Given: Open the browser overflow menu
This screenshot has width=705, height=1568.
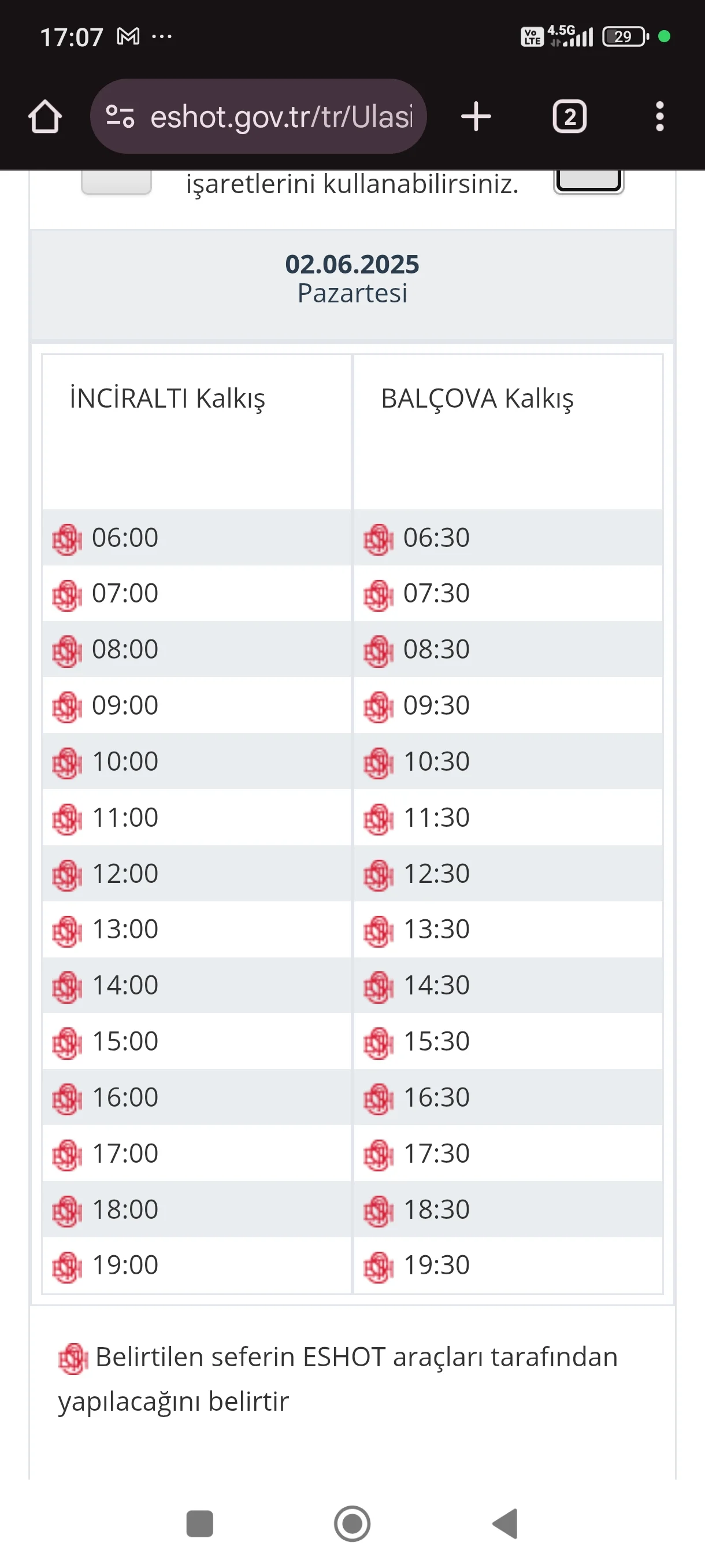Looking at the screenshot, I should (659, 116).
